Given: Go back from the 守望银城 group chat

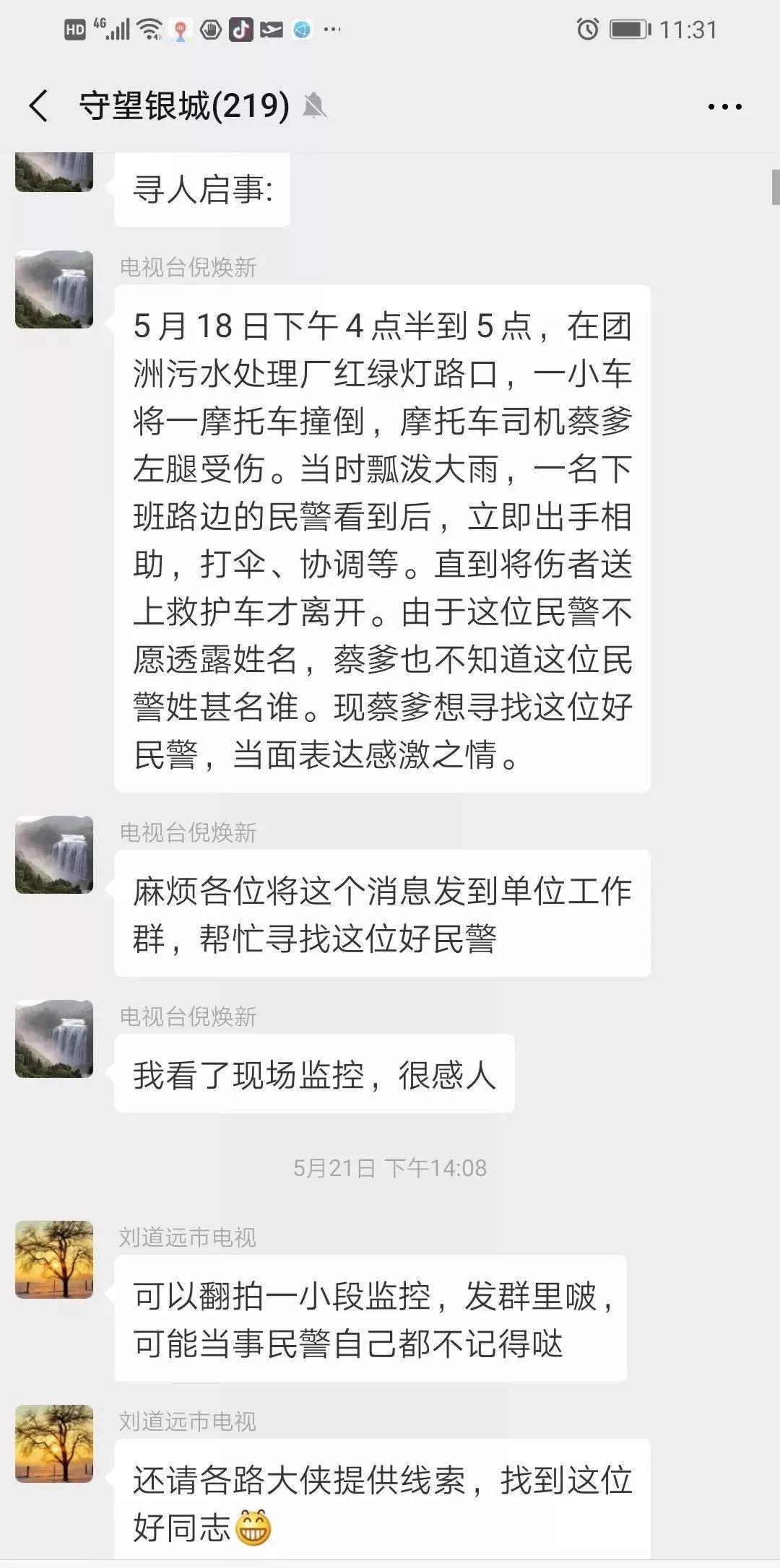Looking at the screenshot, I should 39,106.
